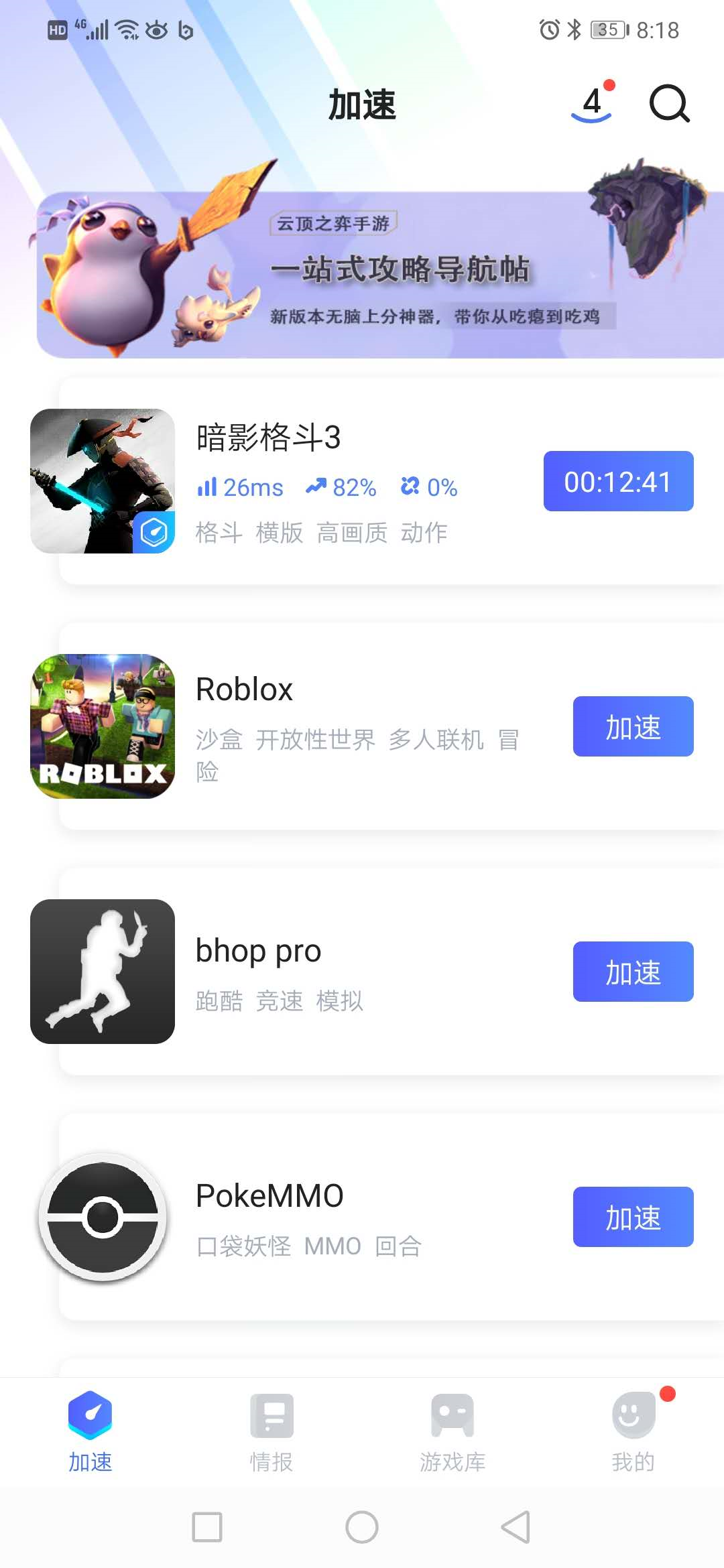Image resolution: width=724 pixels, height=1568 pixels.
Task: Open the sign-in counter icon showing 4
Action: click(592, 104)
